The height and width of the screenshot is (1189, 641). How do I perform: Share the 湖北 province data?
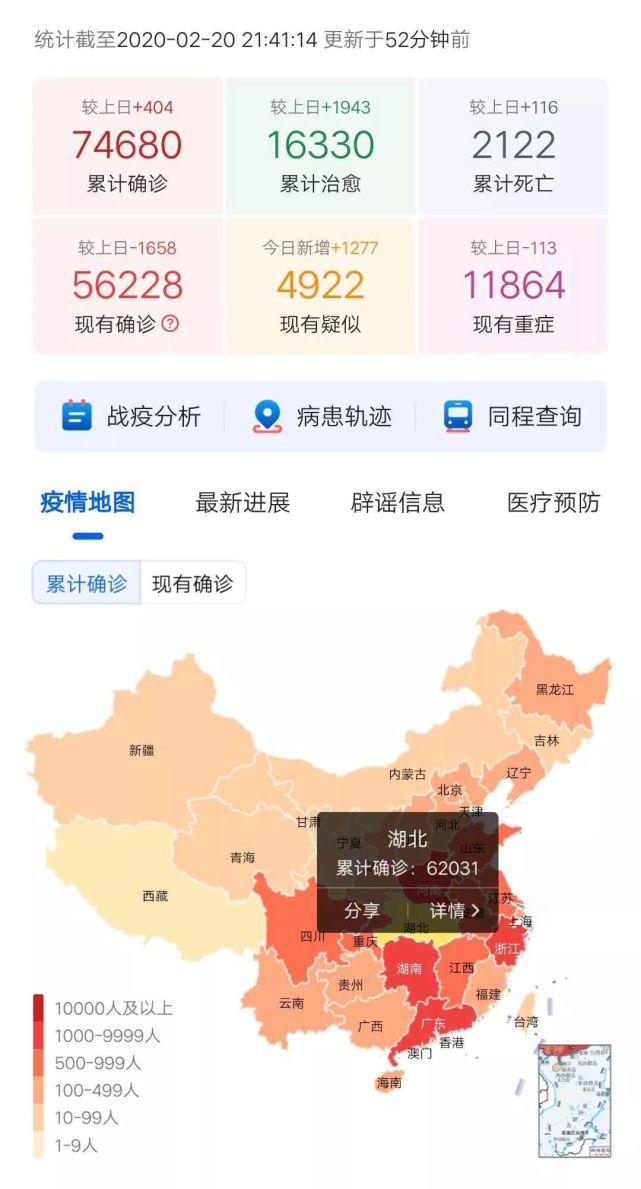pos(362,911)
